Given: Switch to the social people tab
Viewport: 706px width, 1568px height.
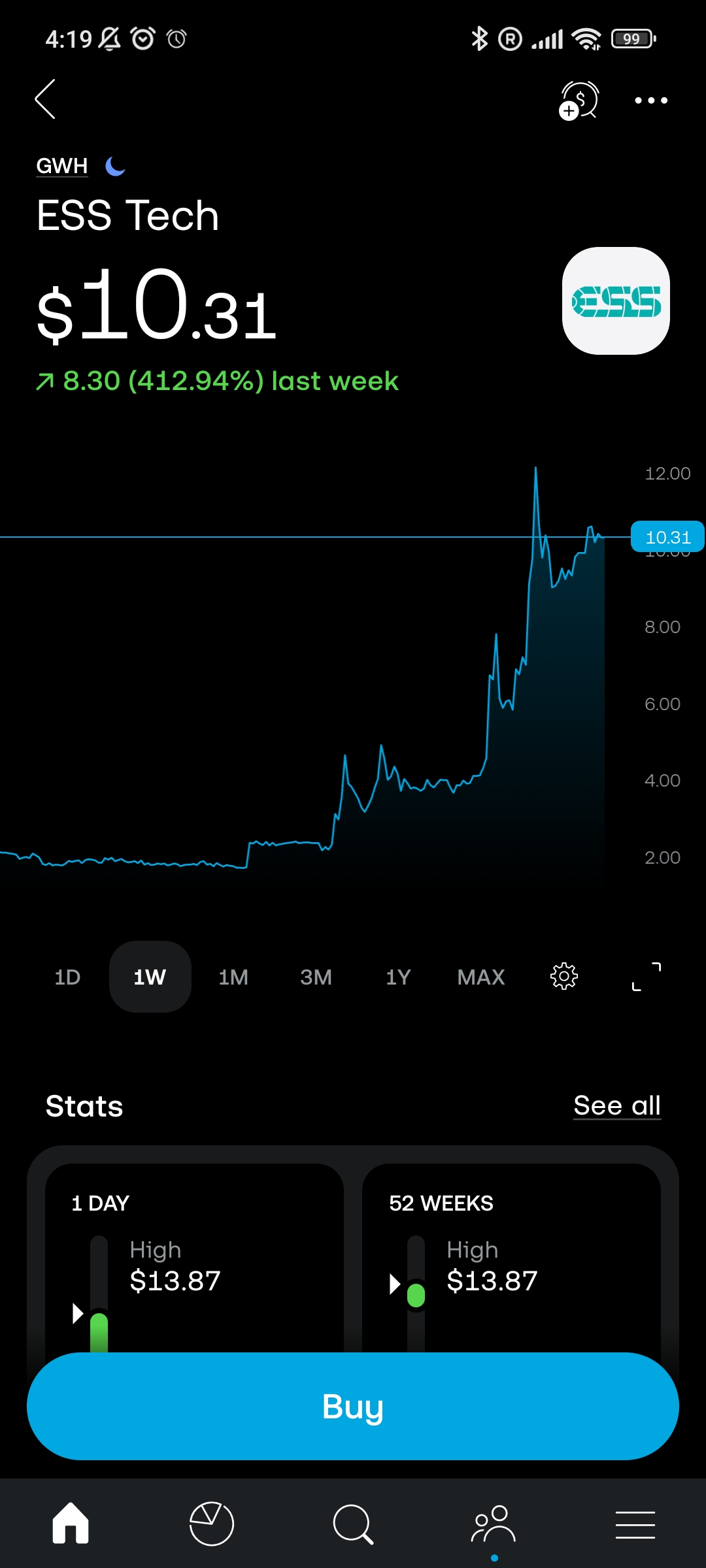Looking at the screenshot, I should 494,1524.
